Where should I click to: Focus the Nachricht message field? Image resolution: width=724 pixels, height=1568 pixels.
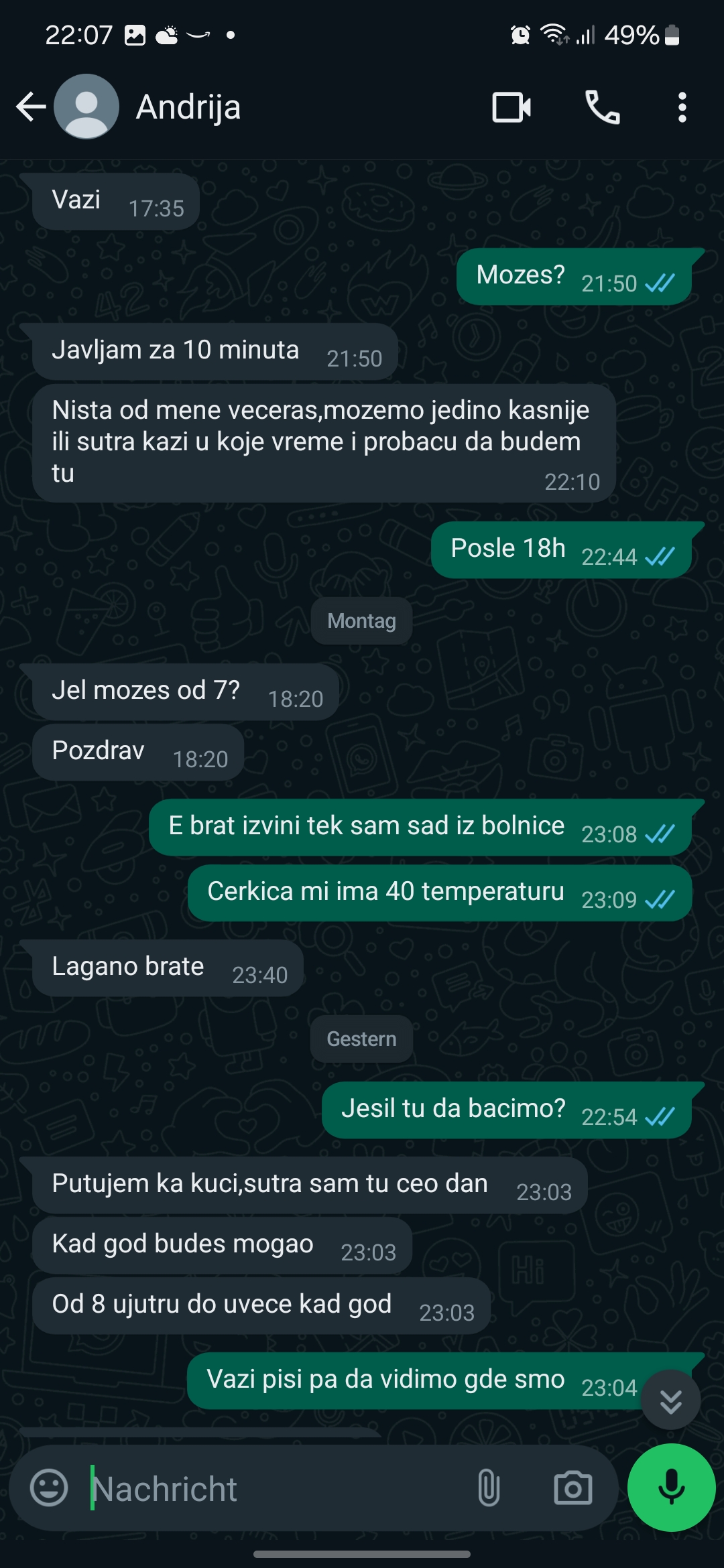click(x=275, y=1488)
